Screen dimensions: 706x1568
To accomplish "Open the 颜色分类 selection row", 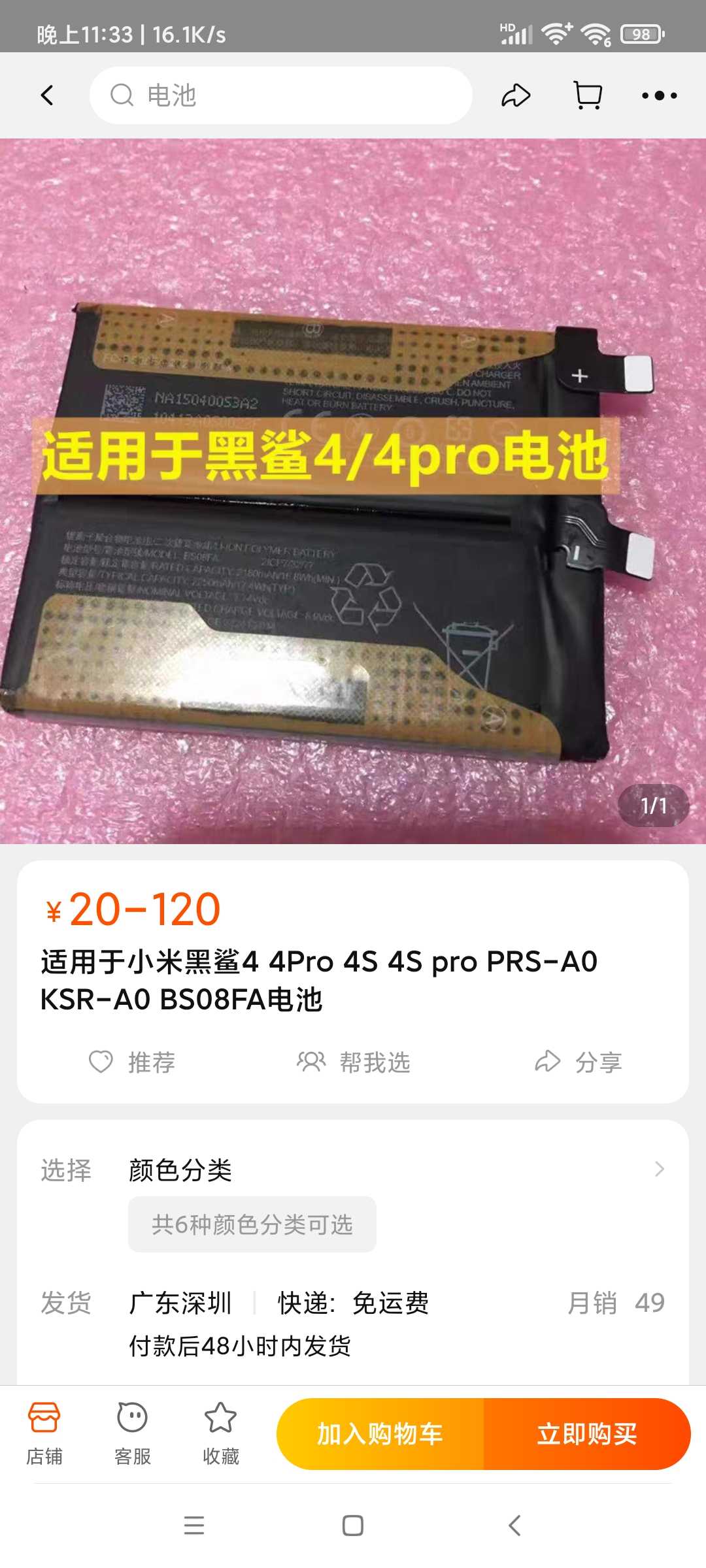I will click(353, 1169).
